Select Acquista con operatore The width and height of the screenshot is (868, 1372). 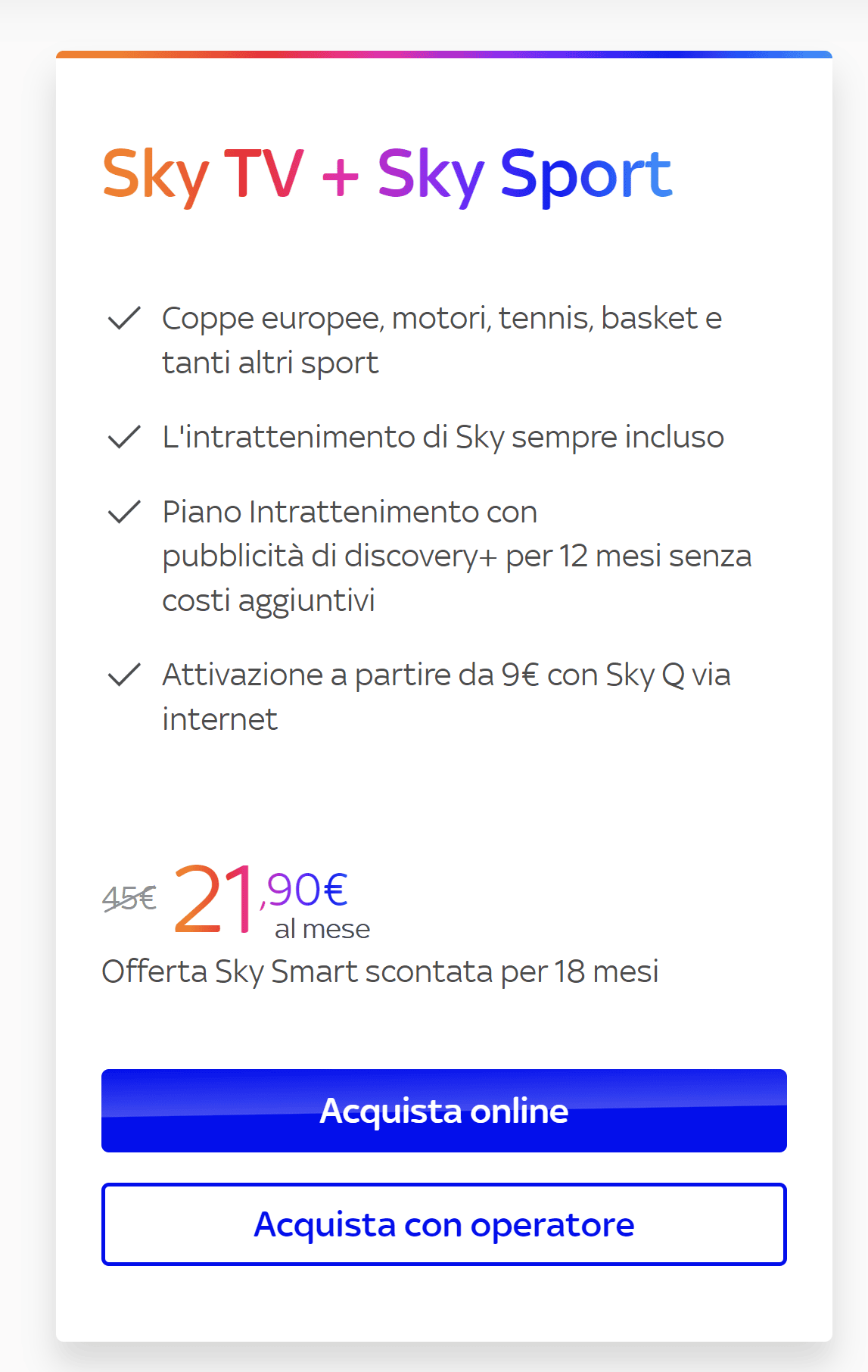point(443,1224)
